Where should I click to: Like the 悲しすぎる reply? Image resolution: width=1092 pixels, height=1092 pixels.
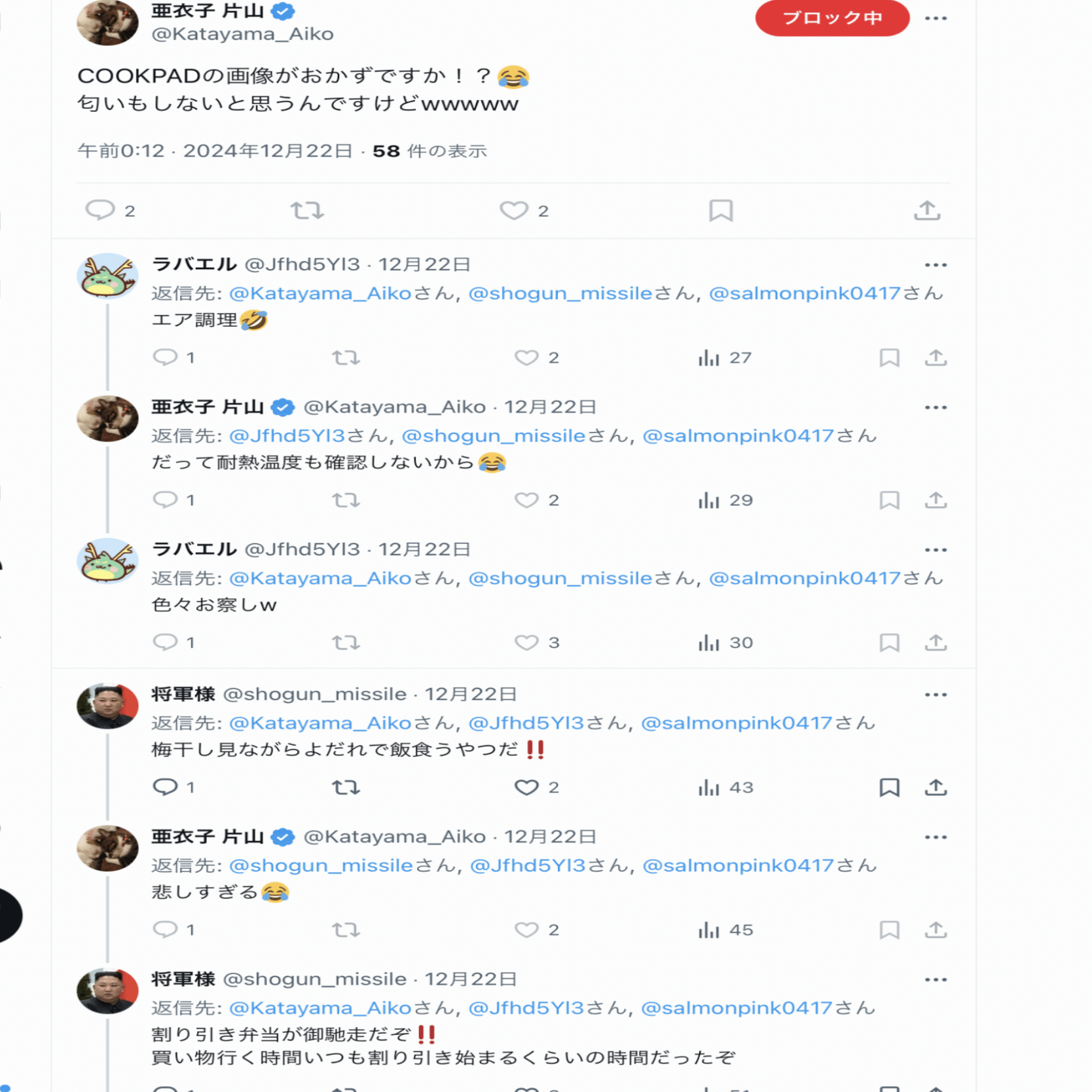click(x=526, y=930)
